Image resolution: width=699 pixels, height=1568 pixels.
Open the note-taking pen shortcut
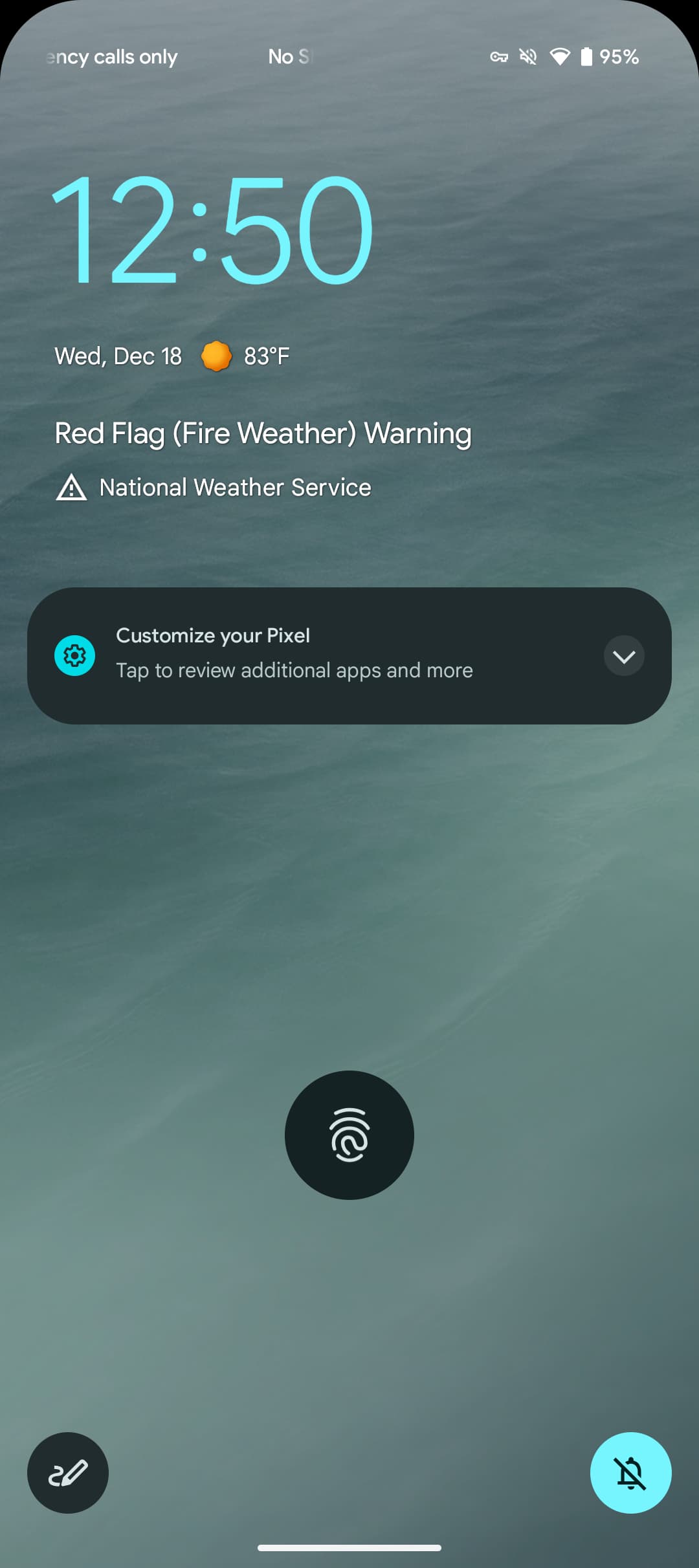click(x=68, y=1472)
